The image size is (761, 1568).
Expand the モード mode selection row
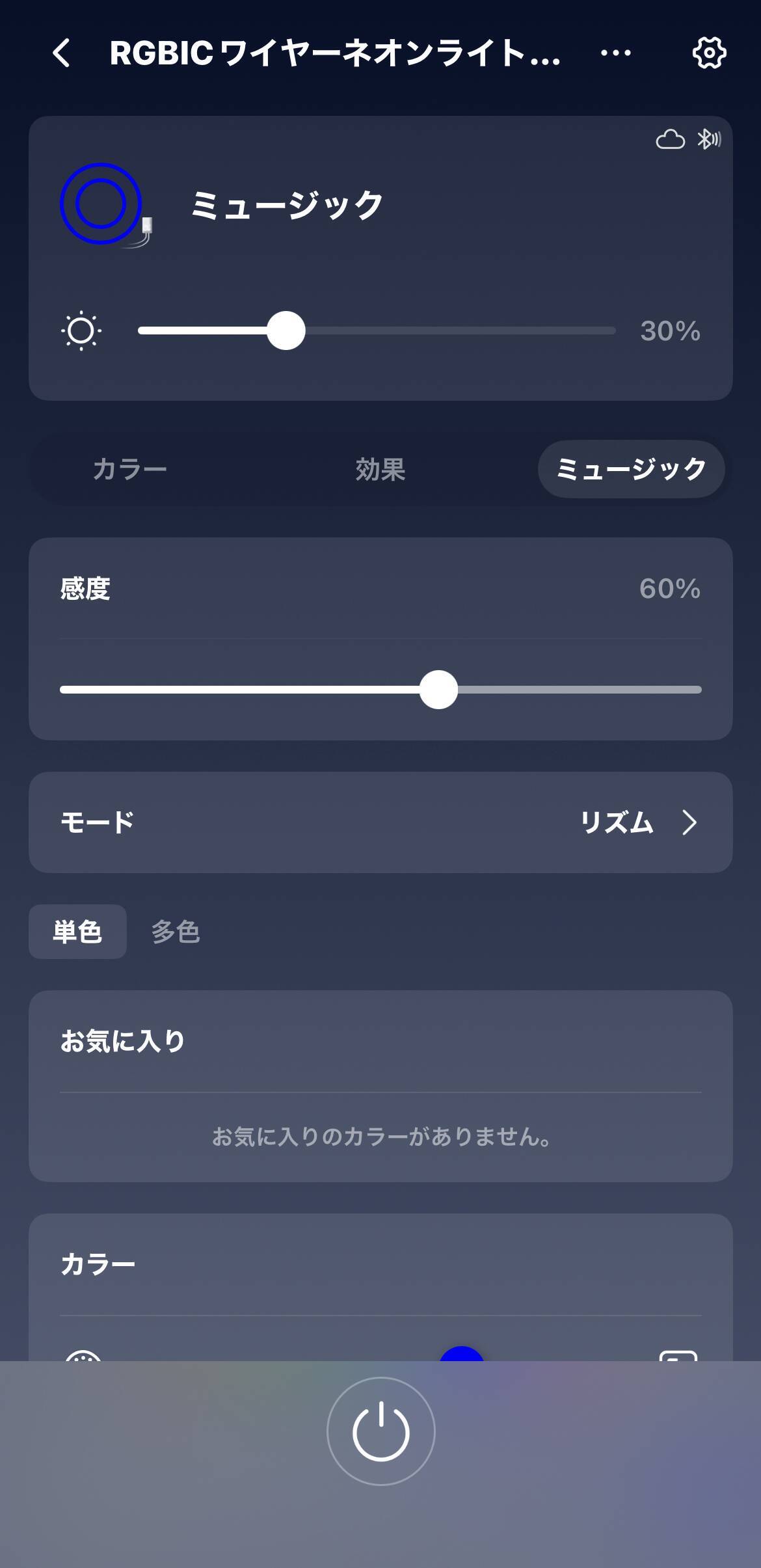[x=380, y=822]
